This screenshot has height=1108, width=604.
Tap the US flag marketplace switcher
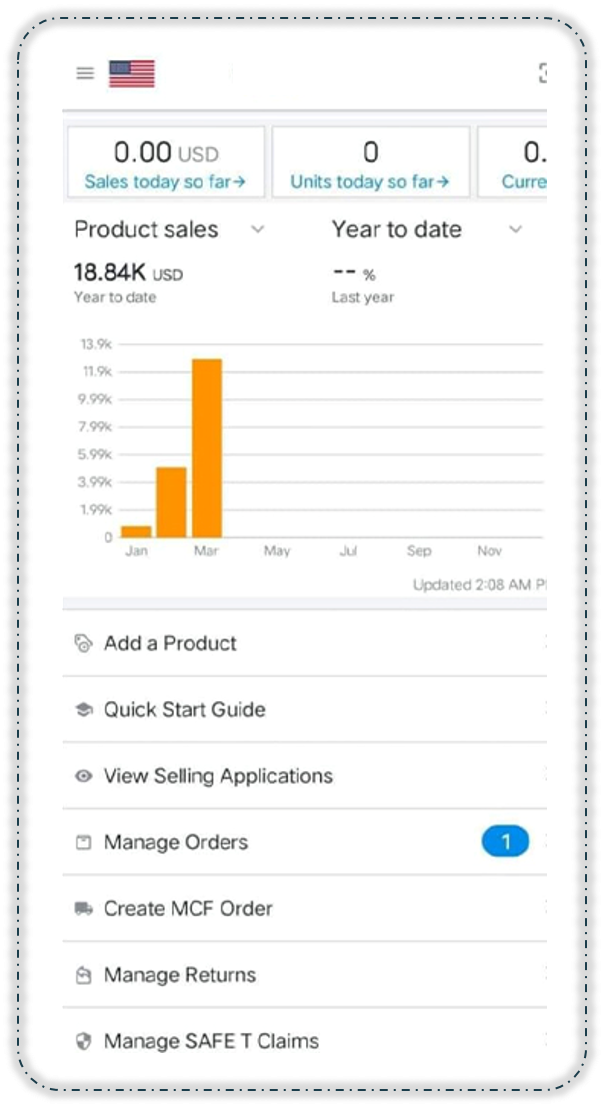(131, 74)
